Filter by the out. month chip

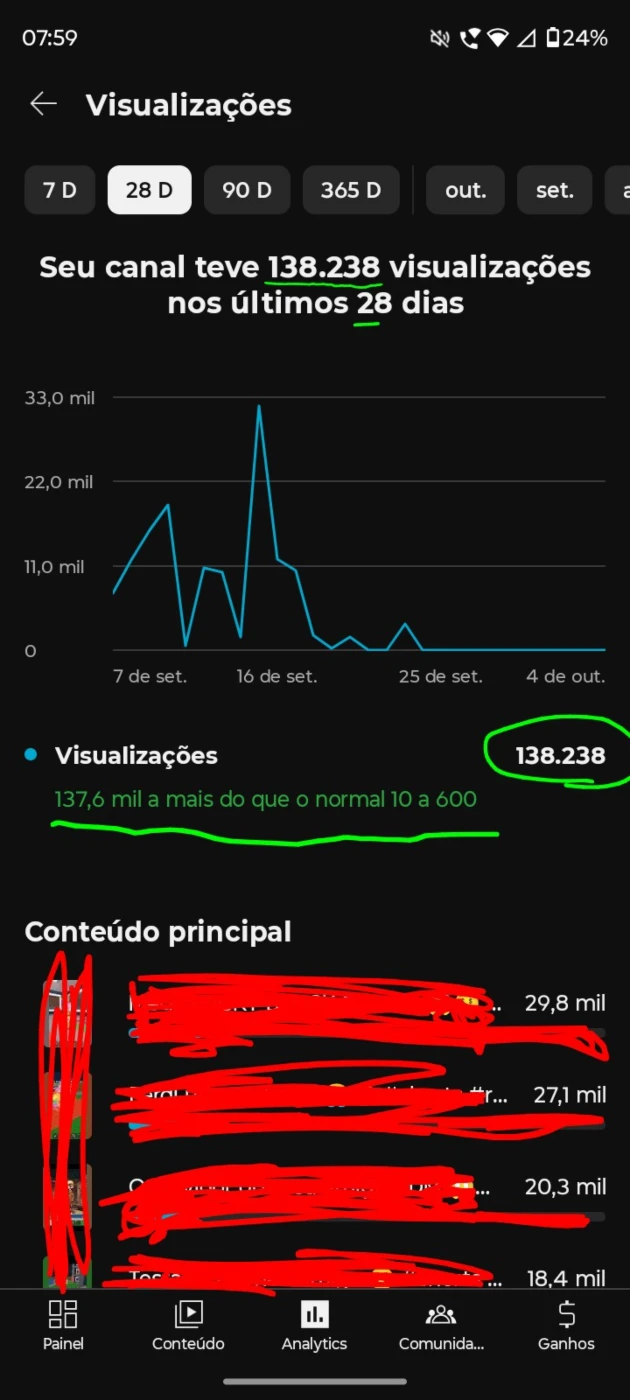(465, 190)
